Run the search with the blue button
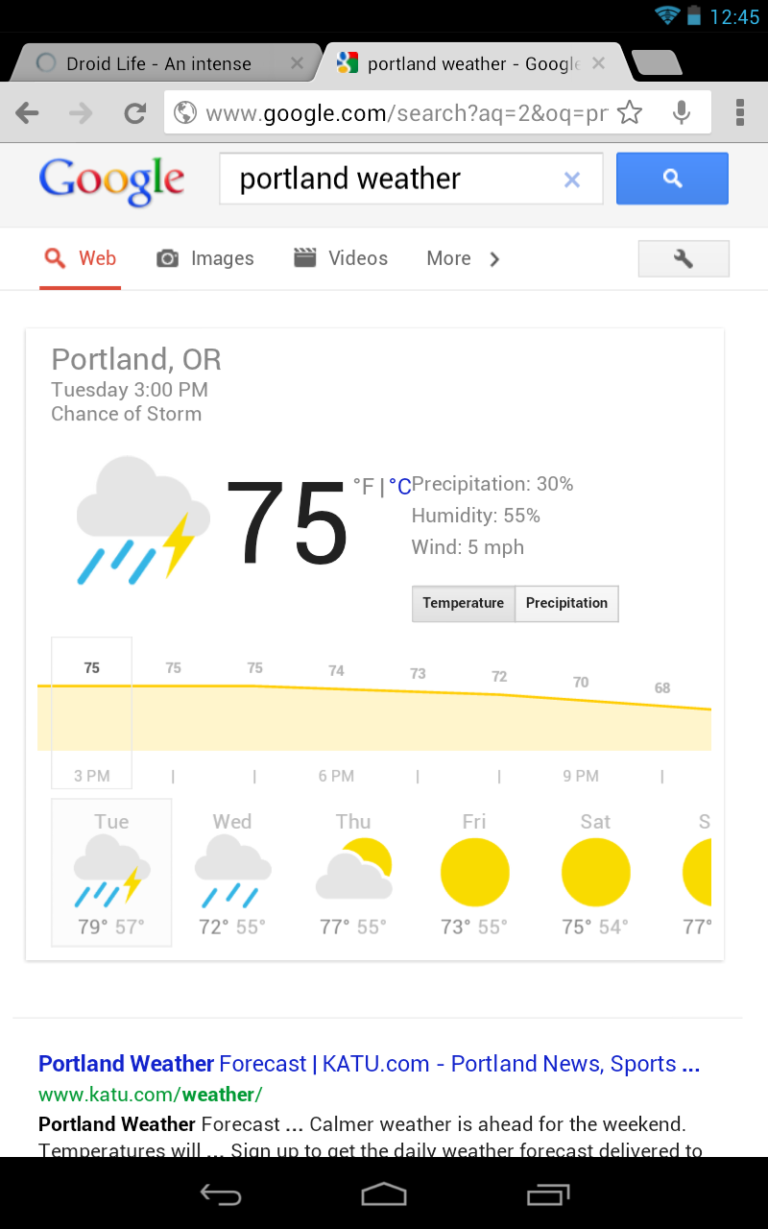The width and height of the screenshot is (768, 1229). (x=672, y=179)
